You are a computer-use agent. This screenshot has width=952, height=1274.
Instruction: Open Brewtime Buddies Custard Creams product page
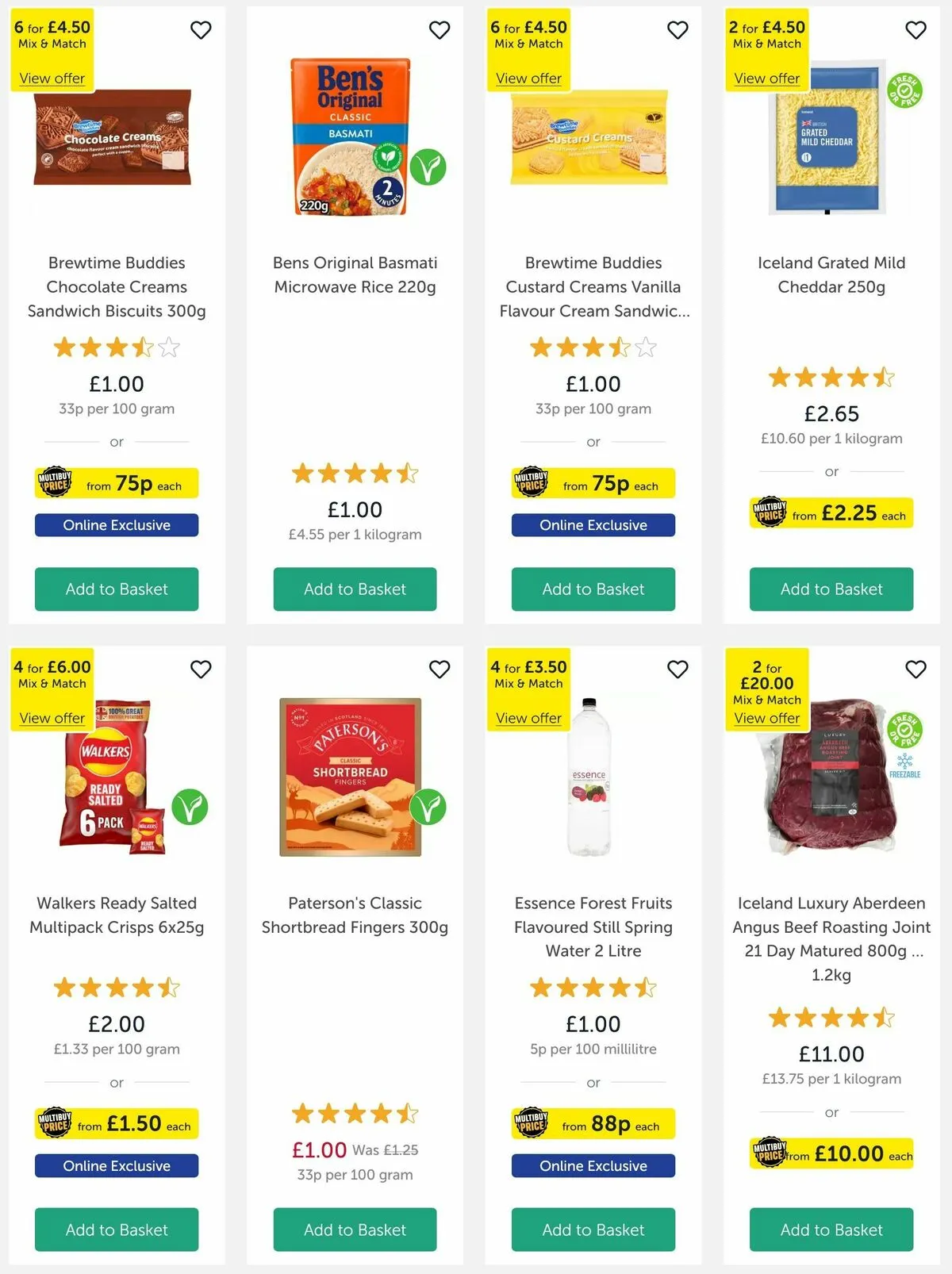click(x=593, y=286)
